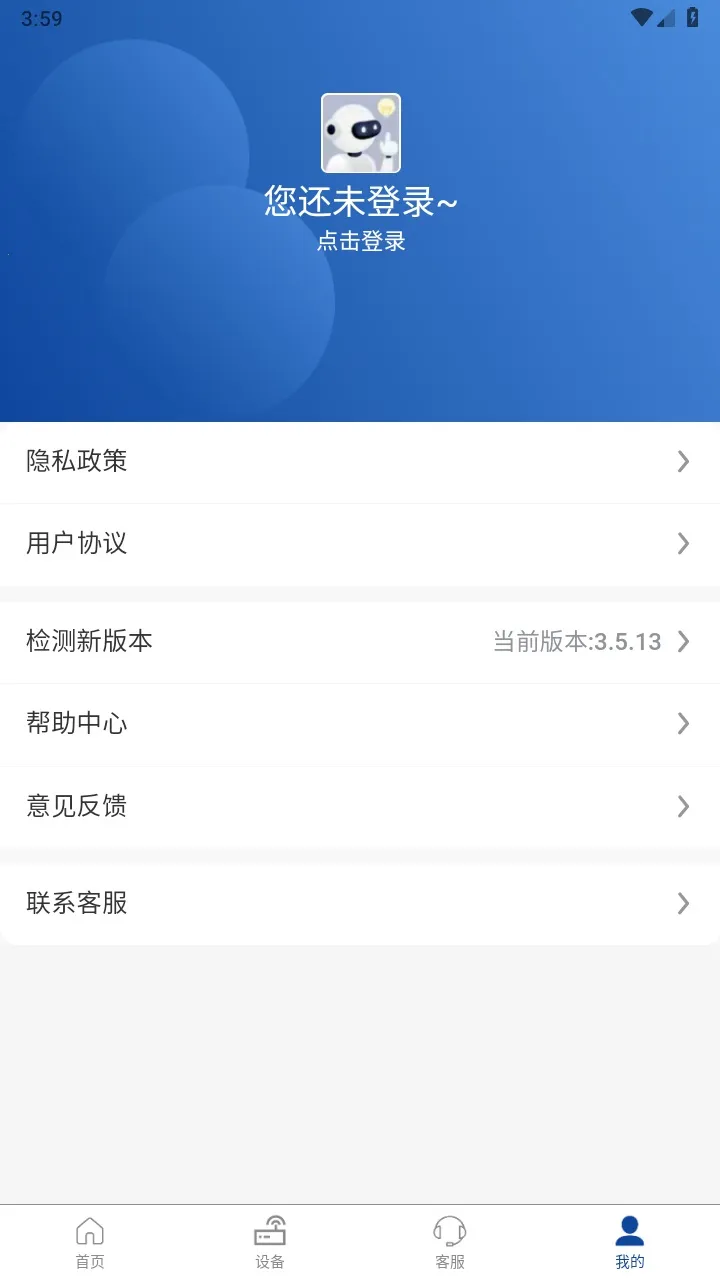Select the 我的 profile person icon
Viewport: 720px width, 1280px height.
[x=629, y=1229]
